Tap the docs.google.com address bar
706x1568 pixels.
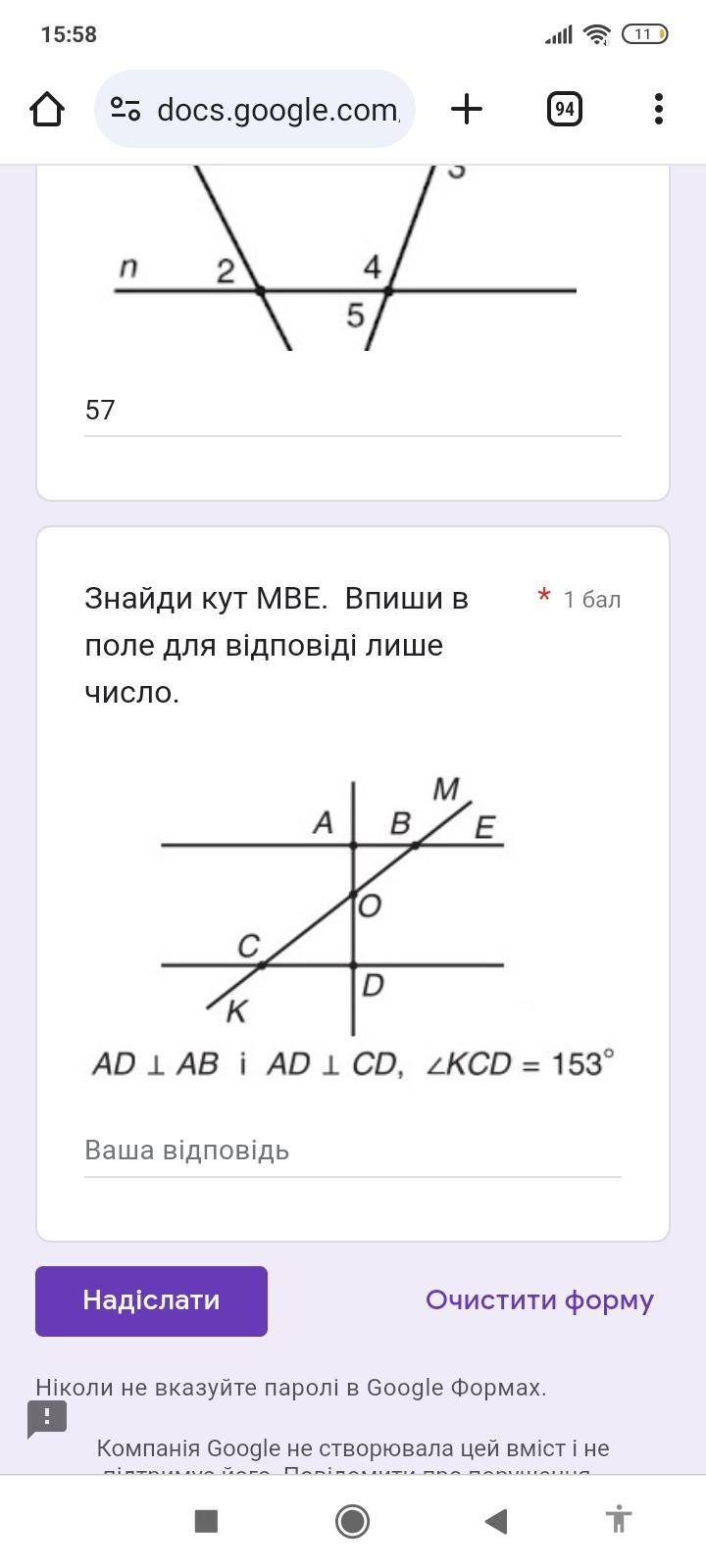tap(255, 109)
